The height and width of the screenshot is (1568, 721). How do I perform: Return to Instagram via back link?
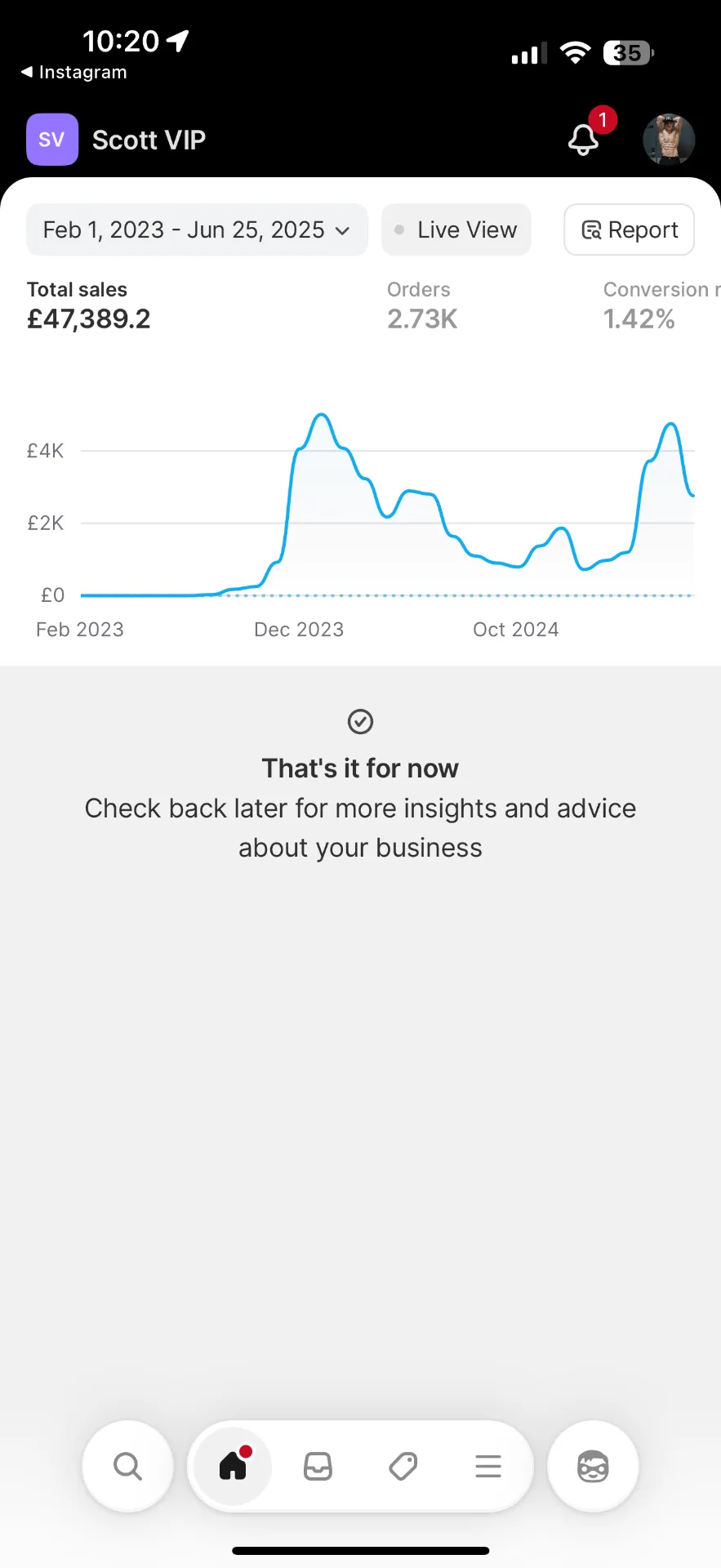74,73
